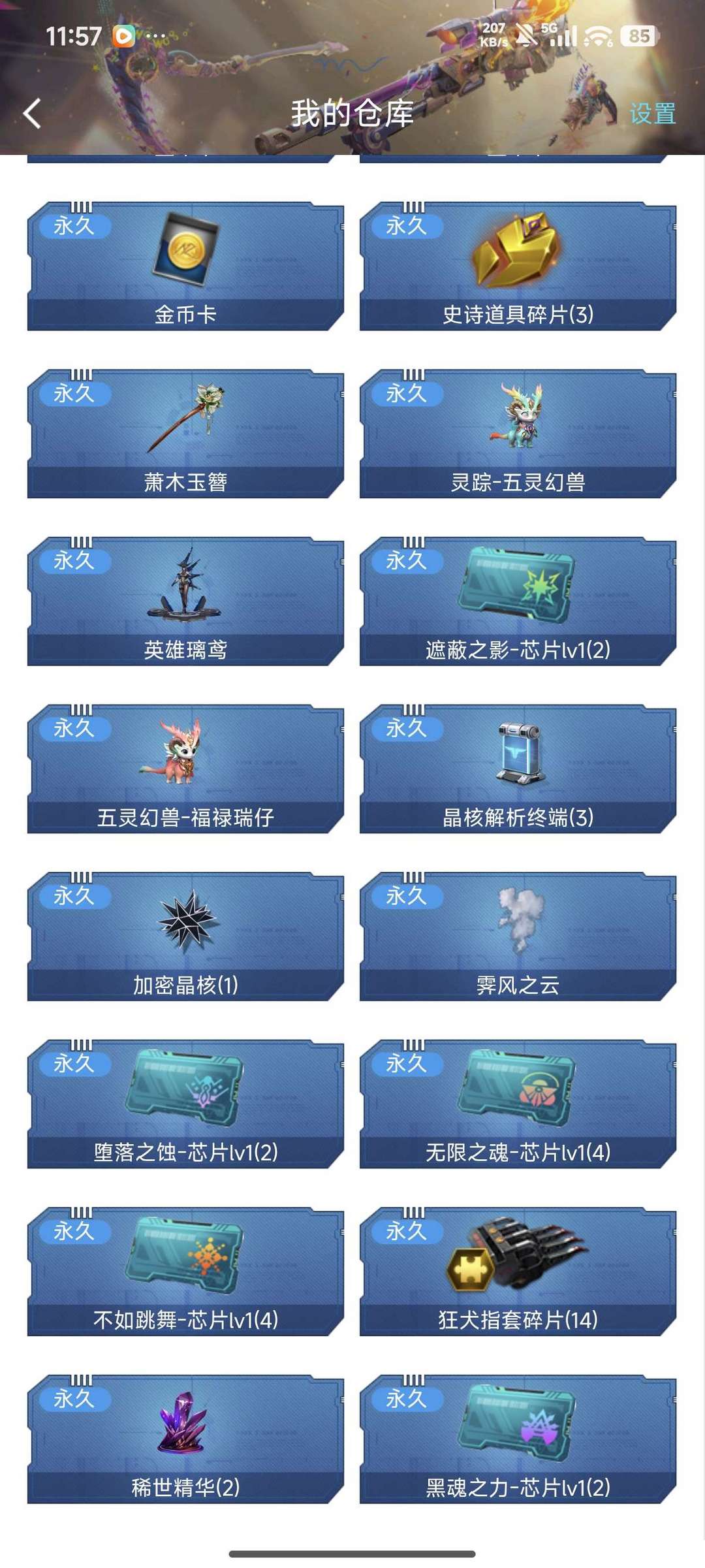Open 堕落之蚀-芯片lv1(2) card

[185, 1104]
